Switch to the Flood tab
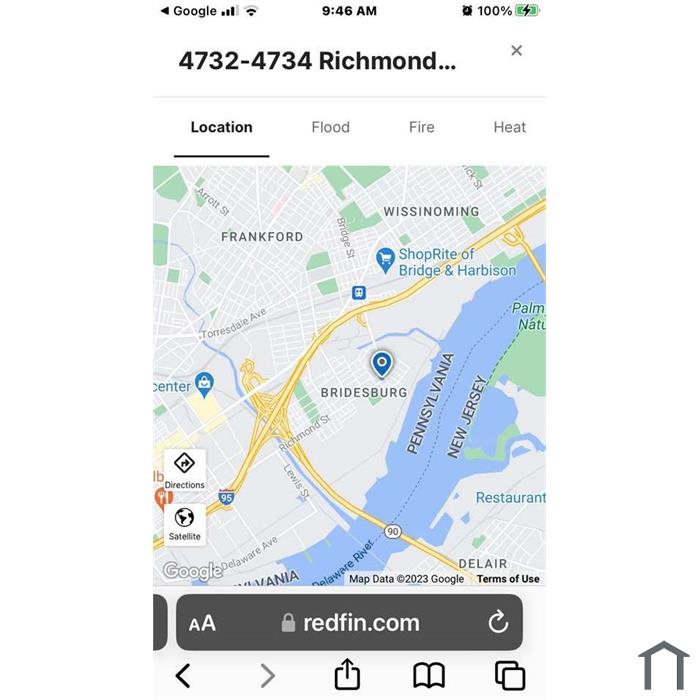The height and width of the screenshot is (700, 700). [x=330, y=127]
